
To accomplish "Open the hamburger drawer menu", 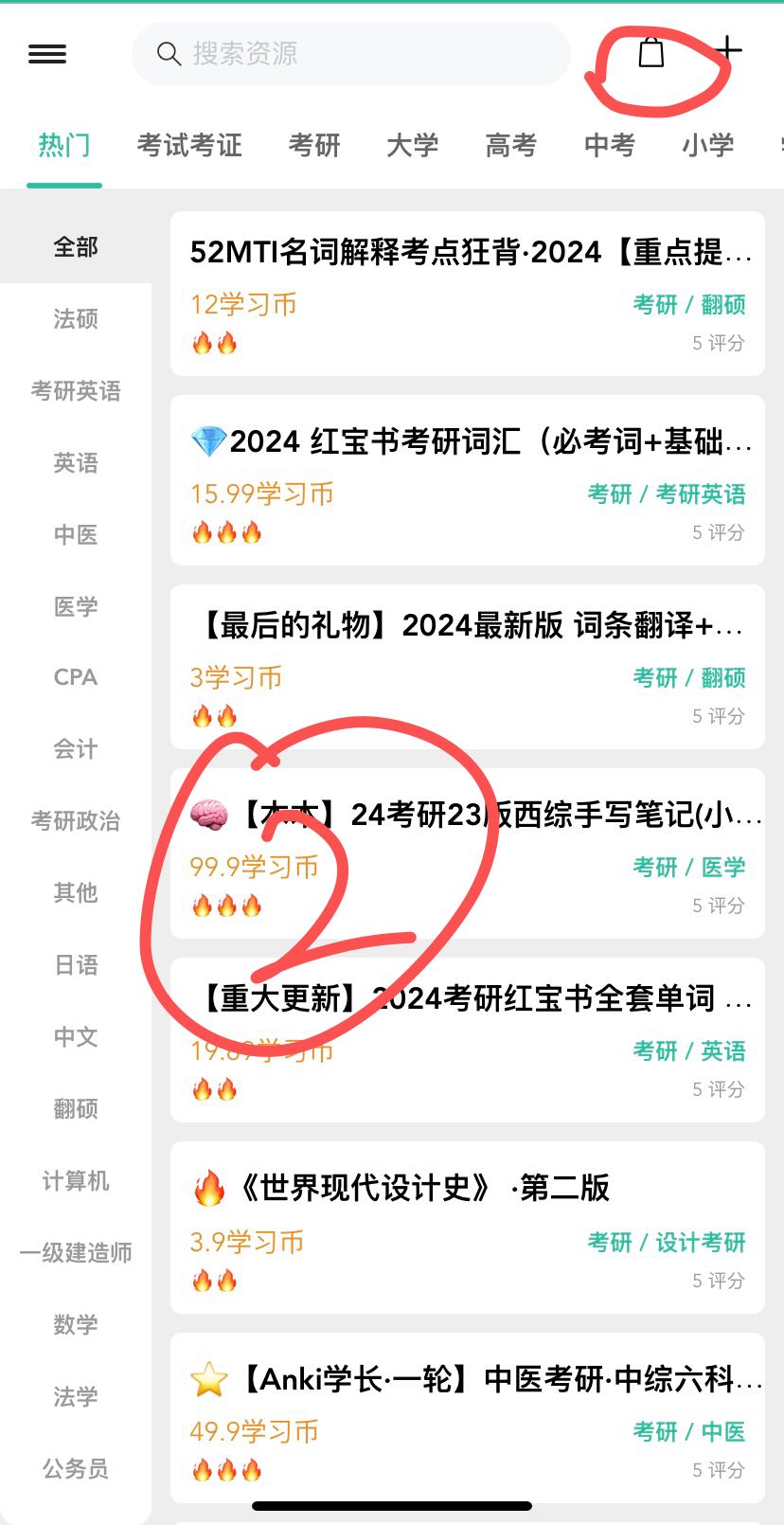I will pos(47,54).
